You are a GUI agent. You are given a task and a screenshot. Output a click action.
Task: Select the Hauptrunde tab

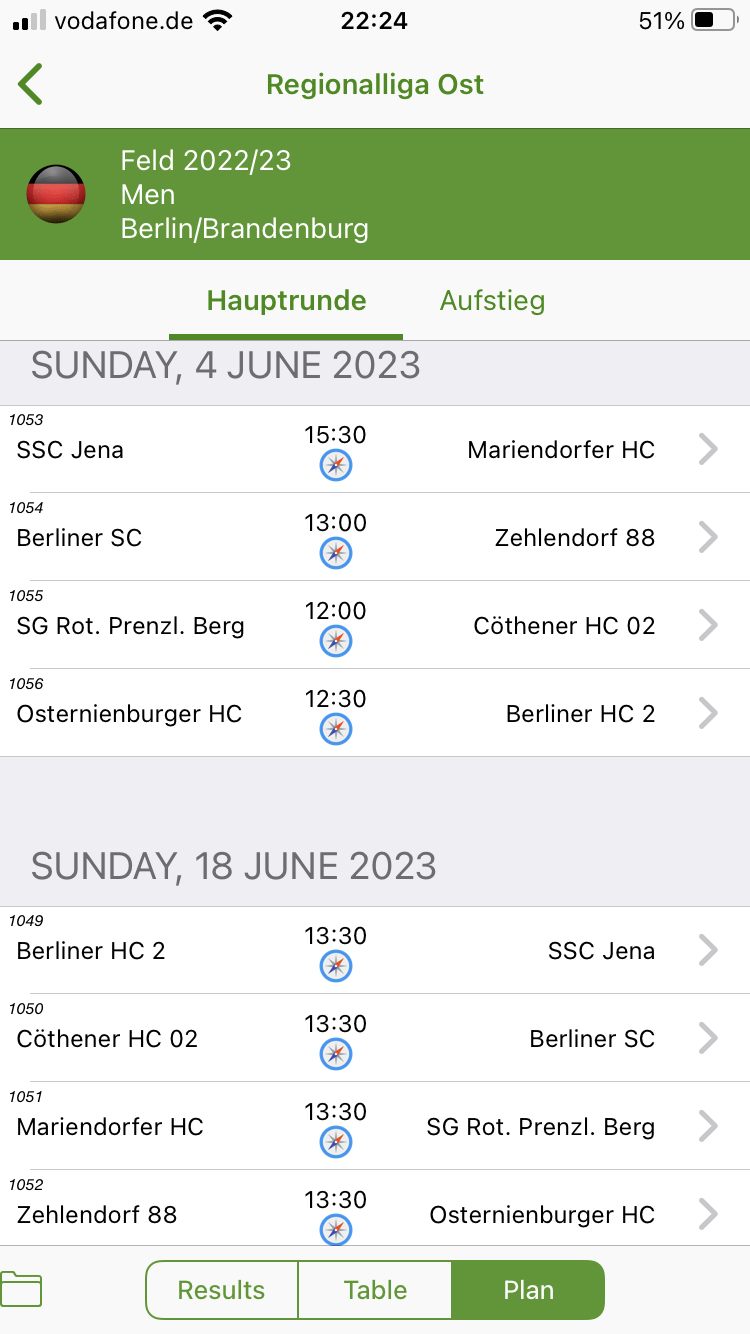click(286, 301)
